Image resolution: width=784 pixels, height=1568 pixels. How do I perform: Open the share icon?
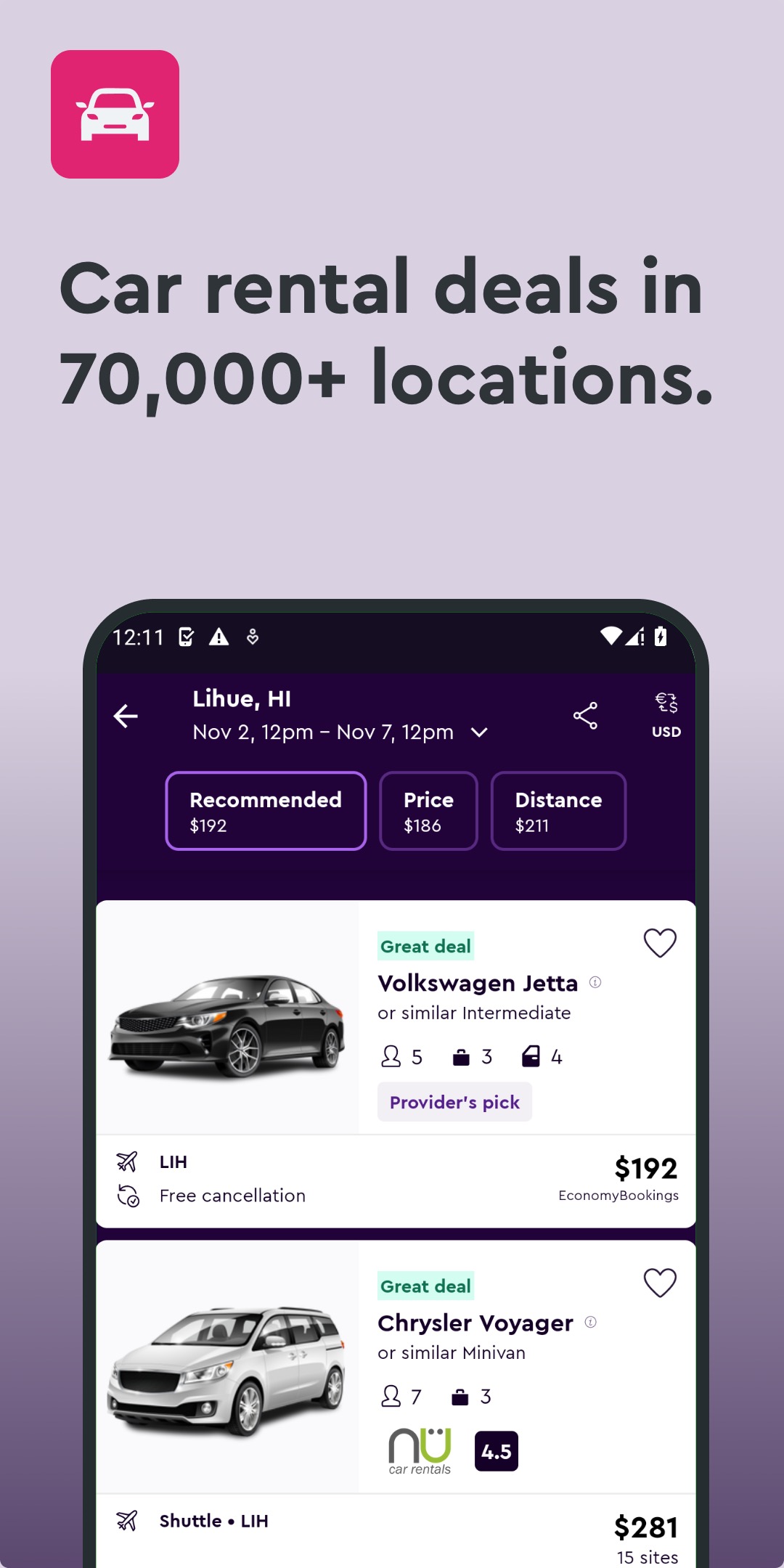585,714
